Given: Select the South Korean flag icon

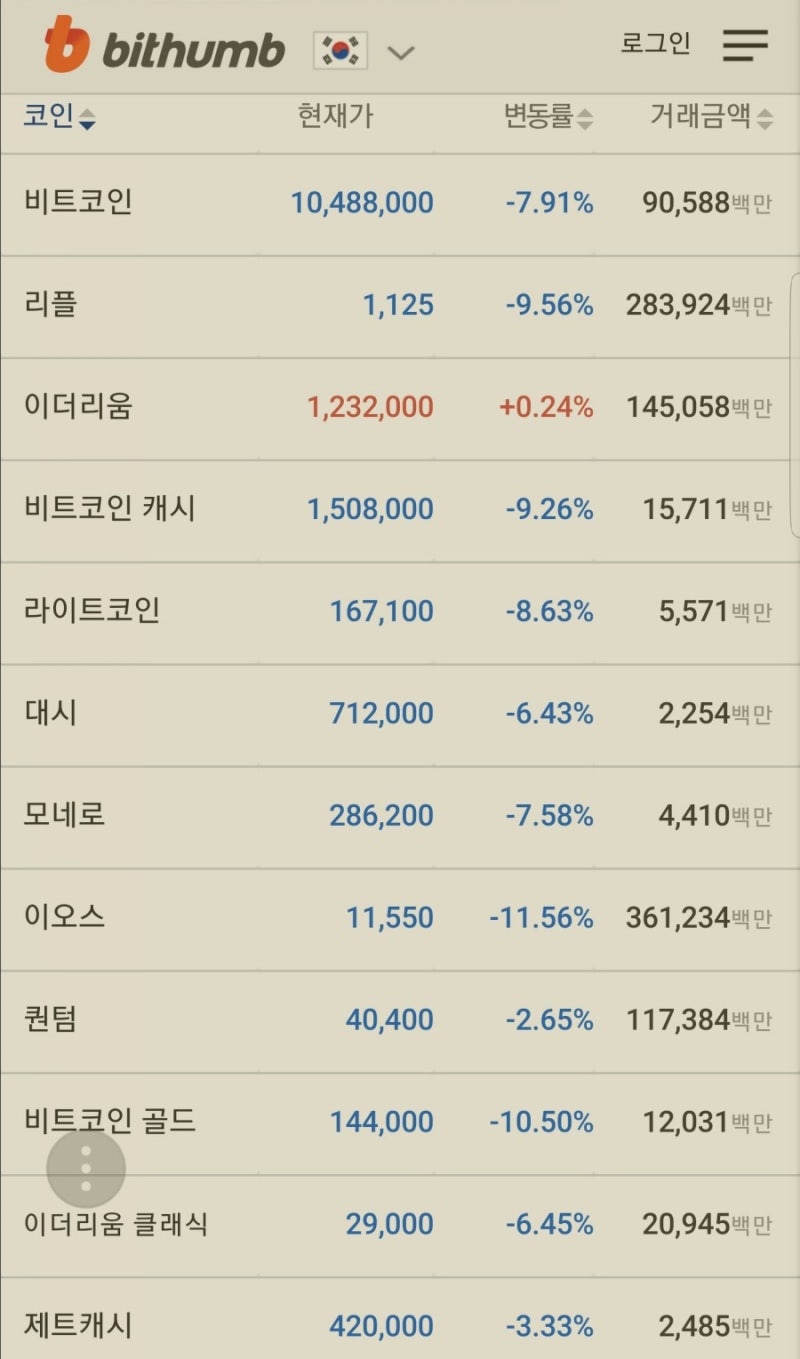Looking at the screenshot, I should click(x=342, y=48).
